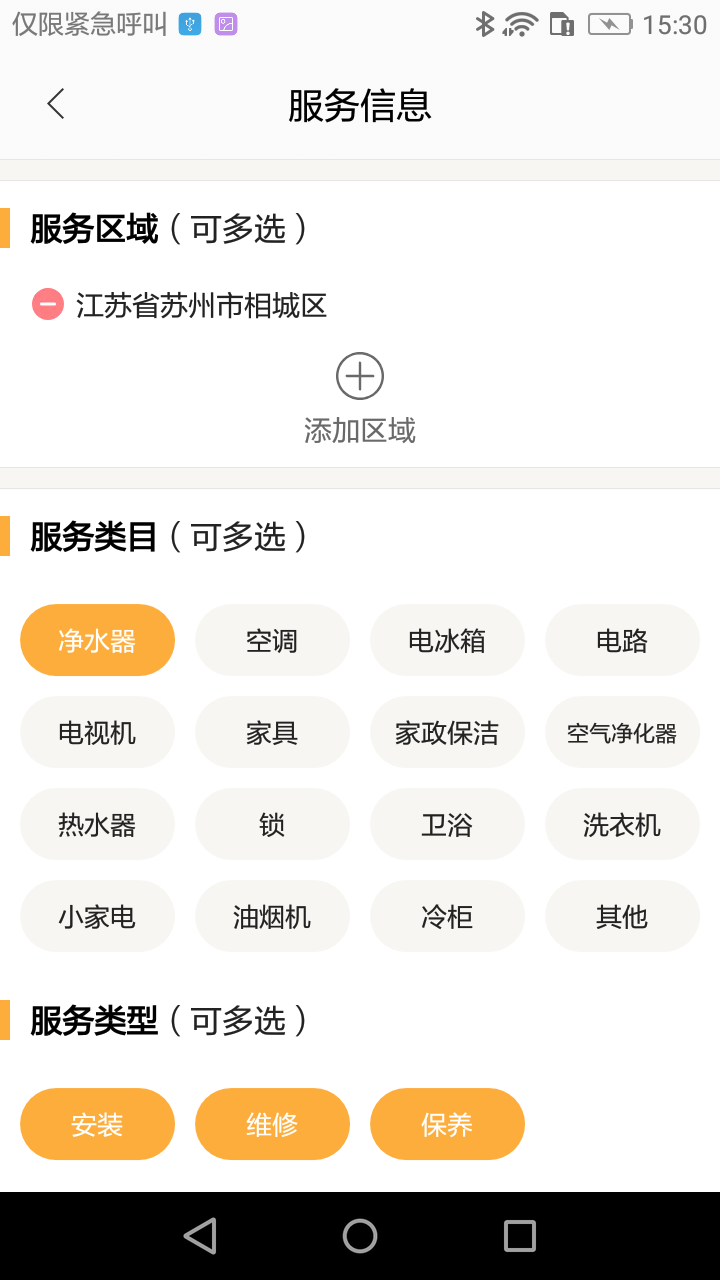720x1280 pixels.
Task: Tap 添加区域 to add a service area
Action: 360,398
